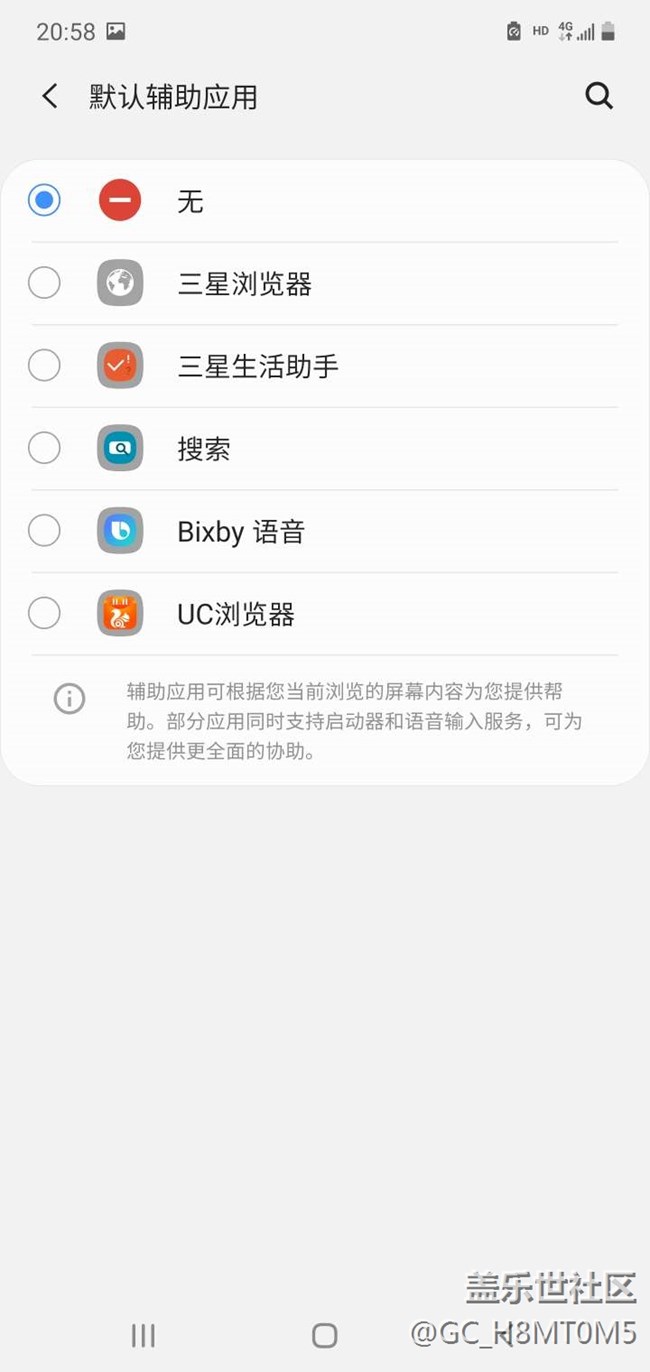Tap the system home button
Image resolution: width=650 pixels, height=1372 pixels.
[x=324, y=1335]
